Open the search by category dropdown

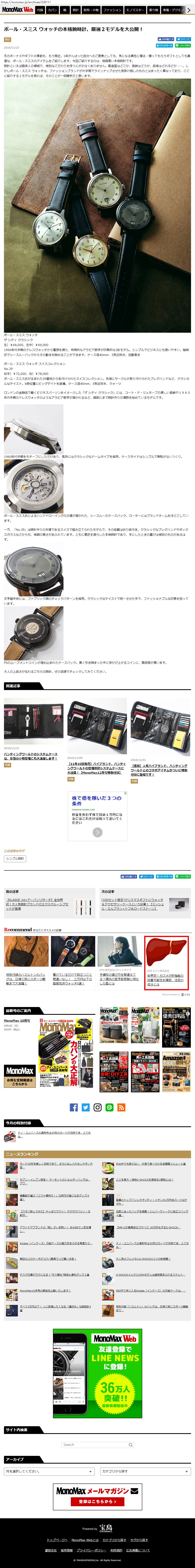145,1471
